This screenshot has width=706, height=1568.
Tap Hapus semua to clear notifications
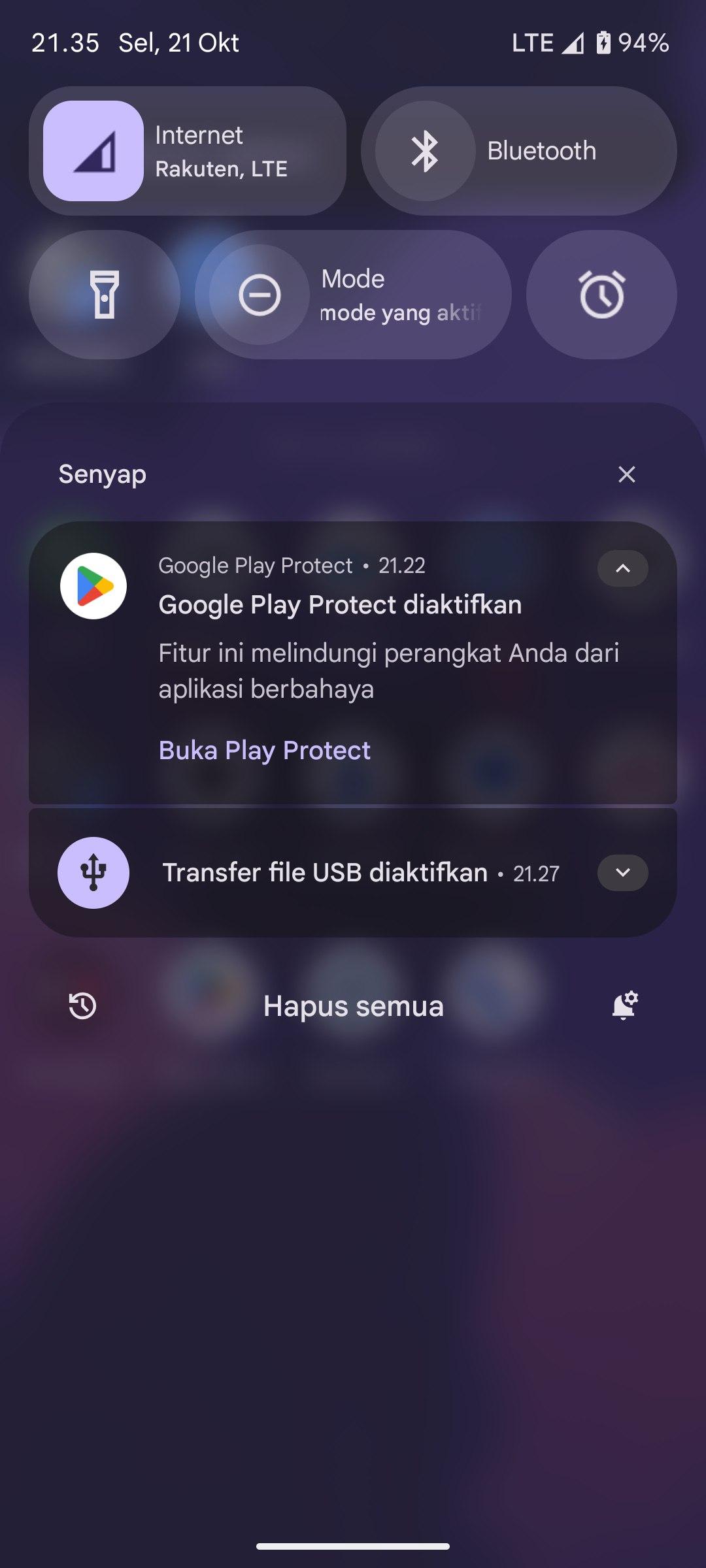point(353,1006)
